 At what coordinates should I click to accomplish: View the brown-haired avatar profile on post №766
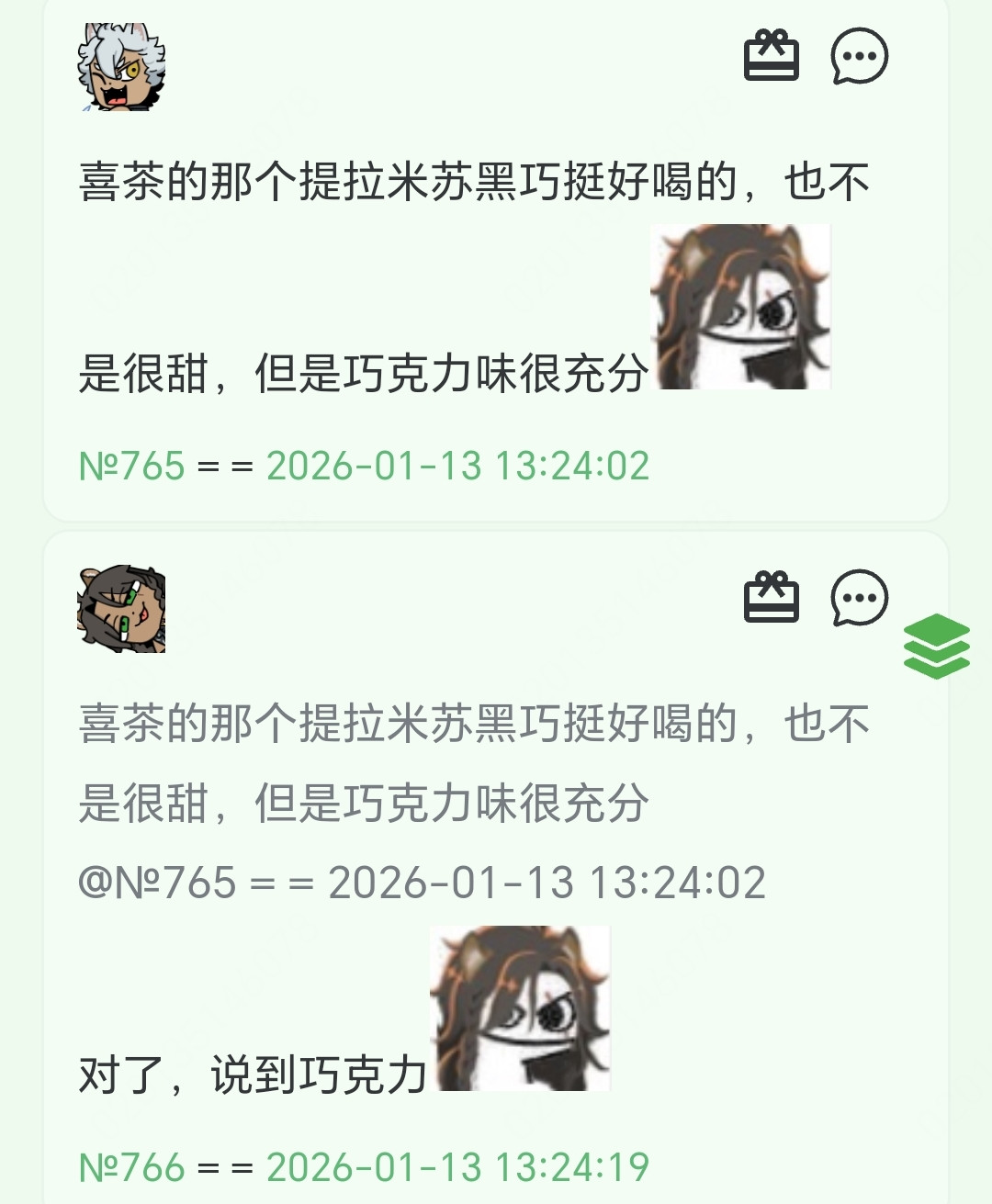(x=121, y=609)
